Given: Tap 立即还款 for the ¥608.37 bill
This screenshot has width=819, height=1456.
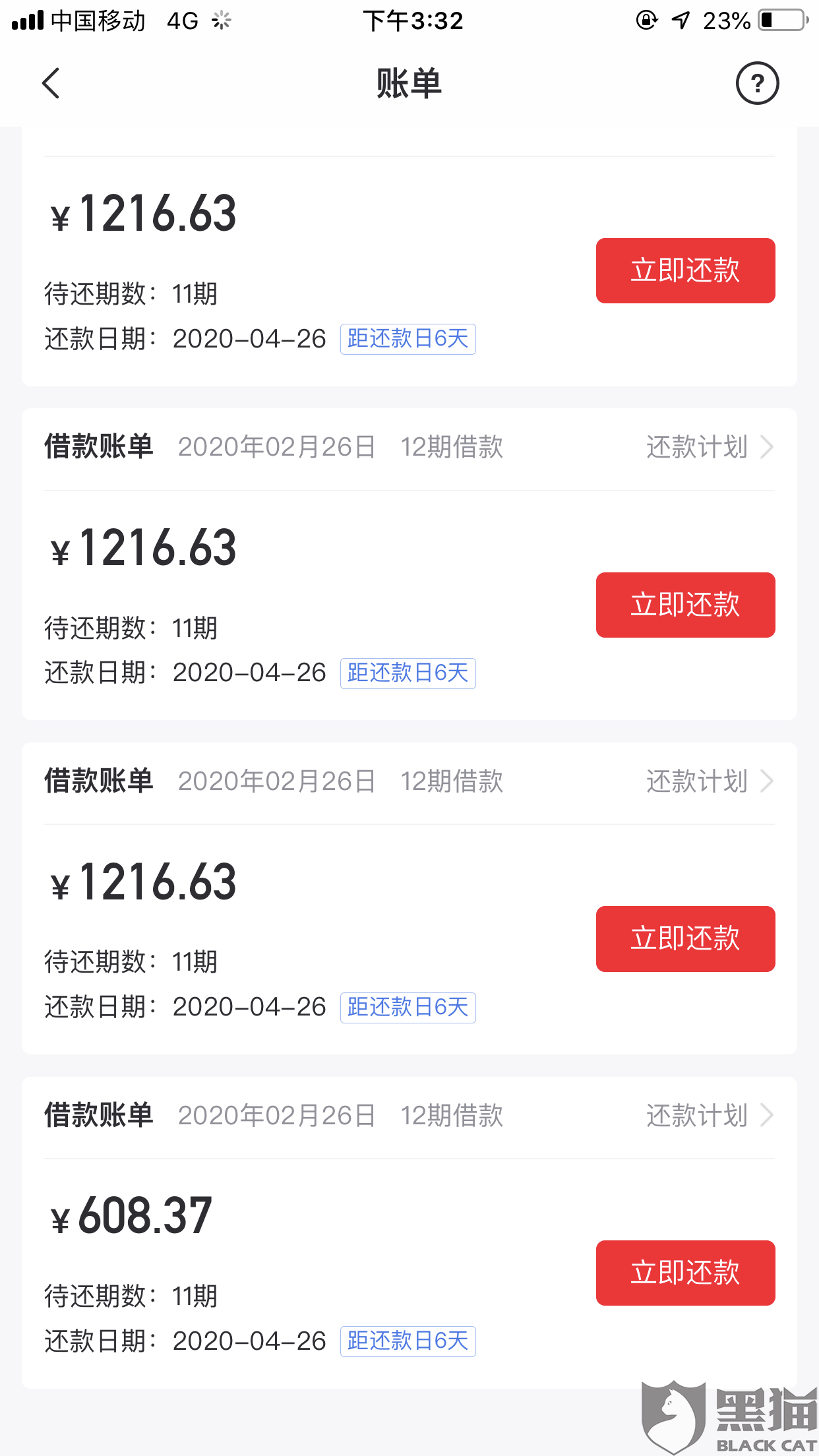Looking at the screenshot, I should point(685,1273).
